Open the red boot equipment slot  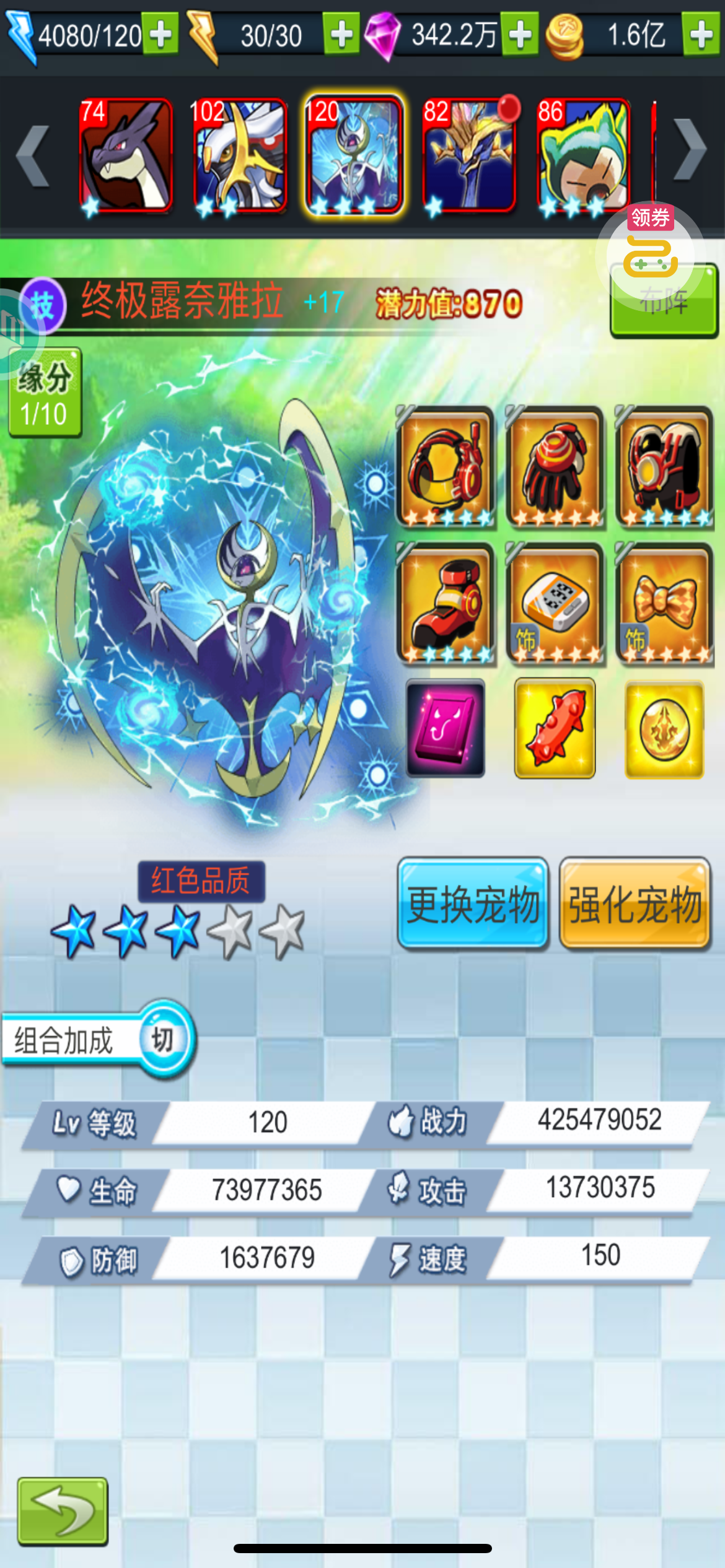(445, 604)
